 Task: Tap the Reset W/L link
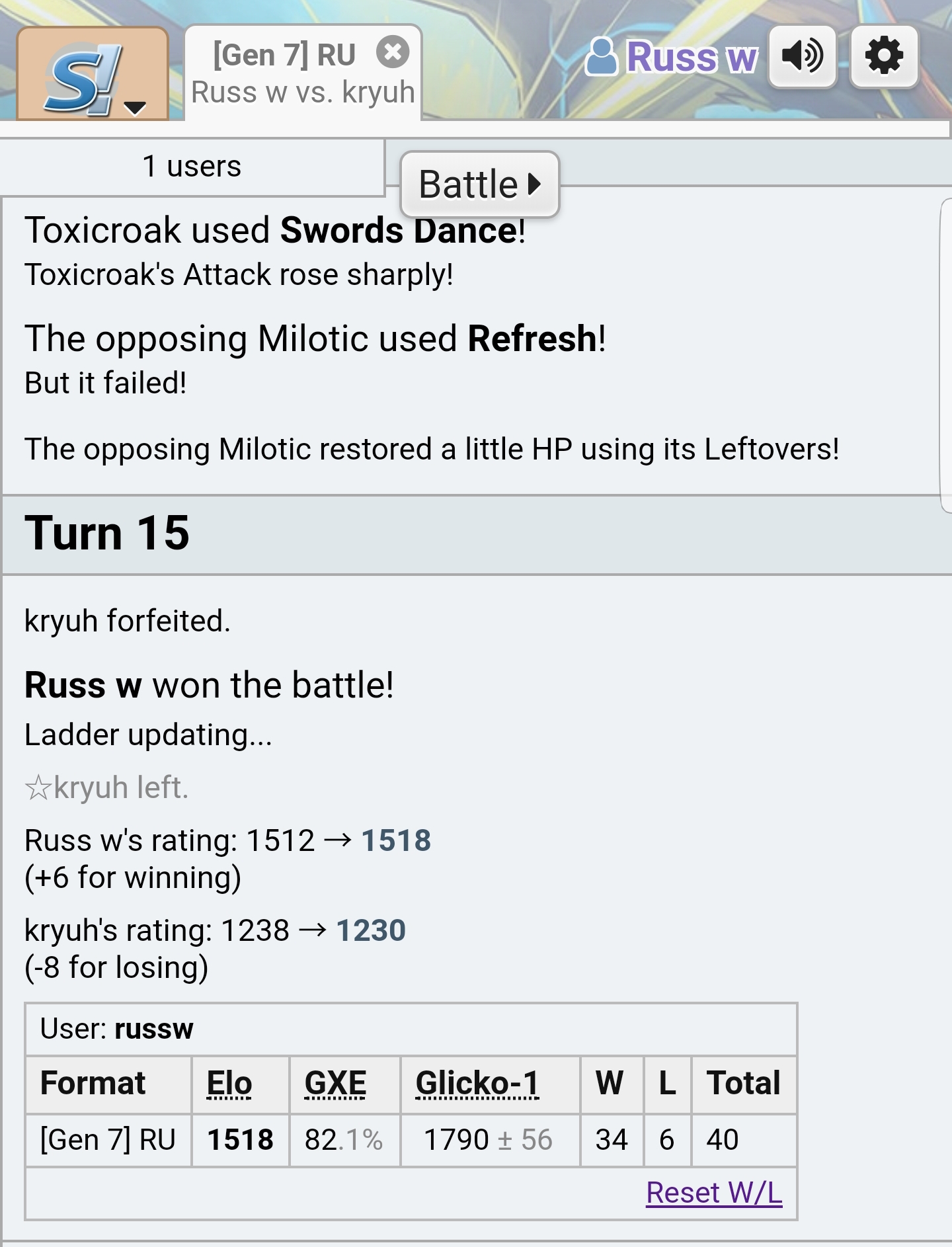714,1193
